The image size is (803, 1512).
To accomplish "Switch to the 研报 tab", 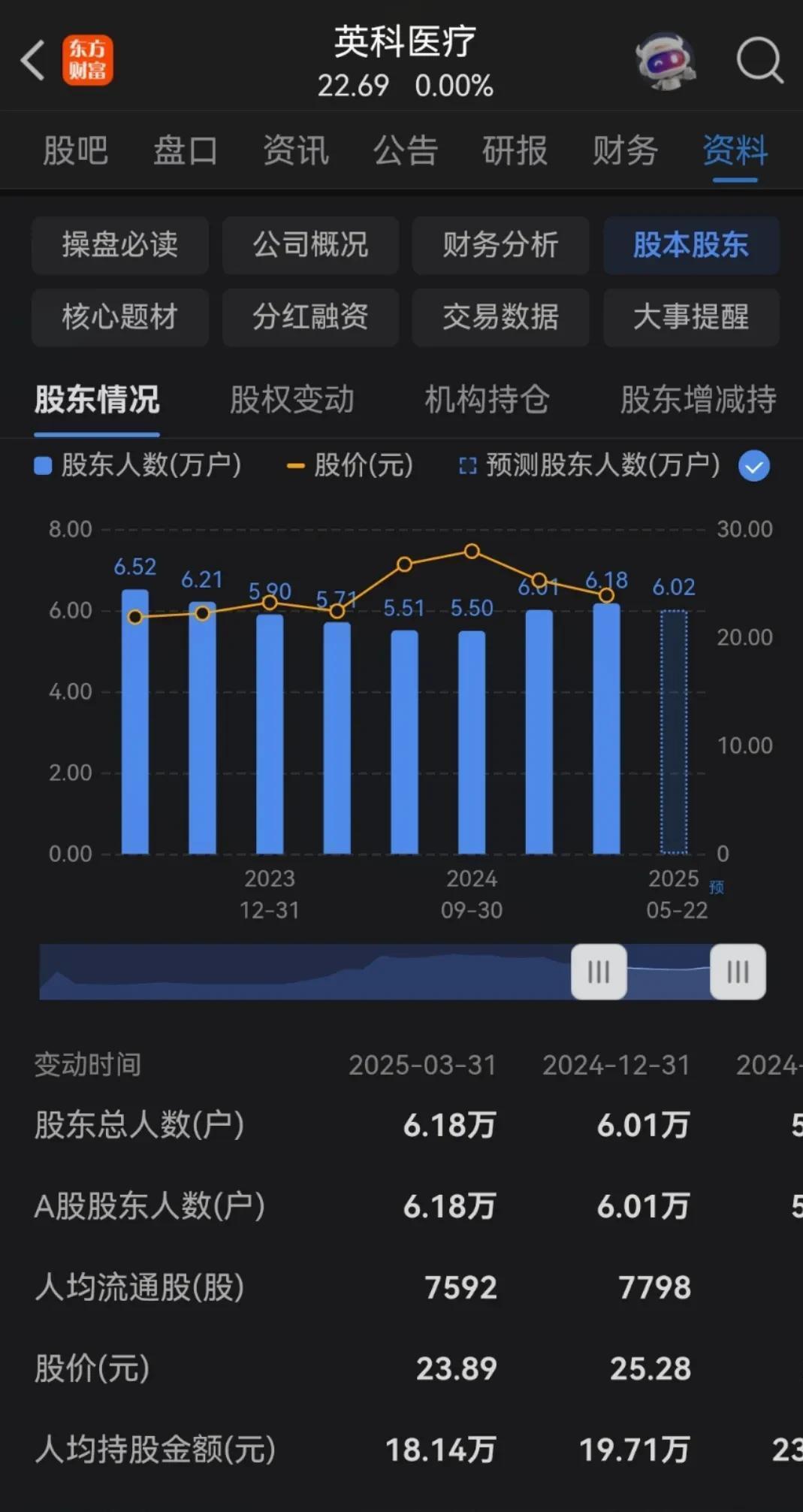I will coord(515,150).
